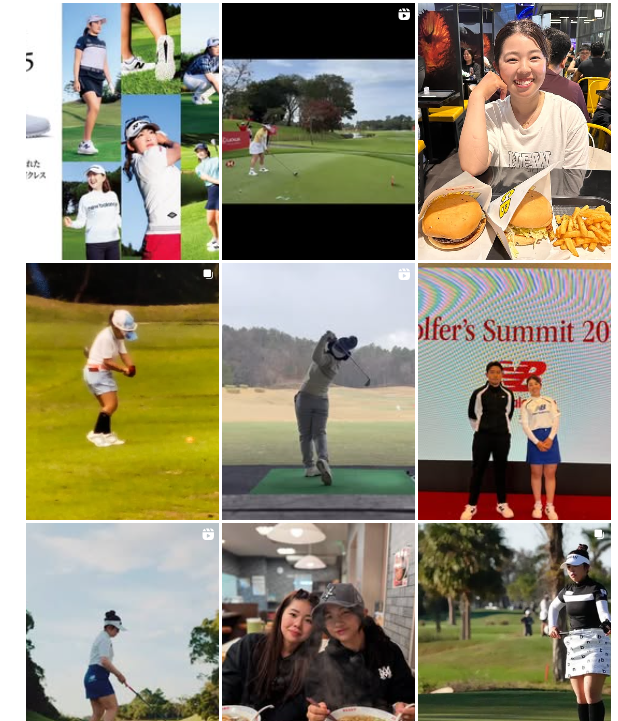Open the golf outfit collage post
The width and height of the screenshot is (618, 721).
click(x=122, y=131)
